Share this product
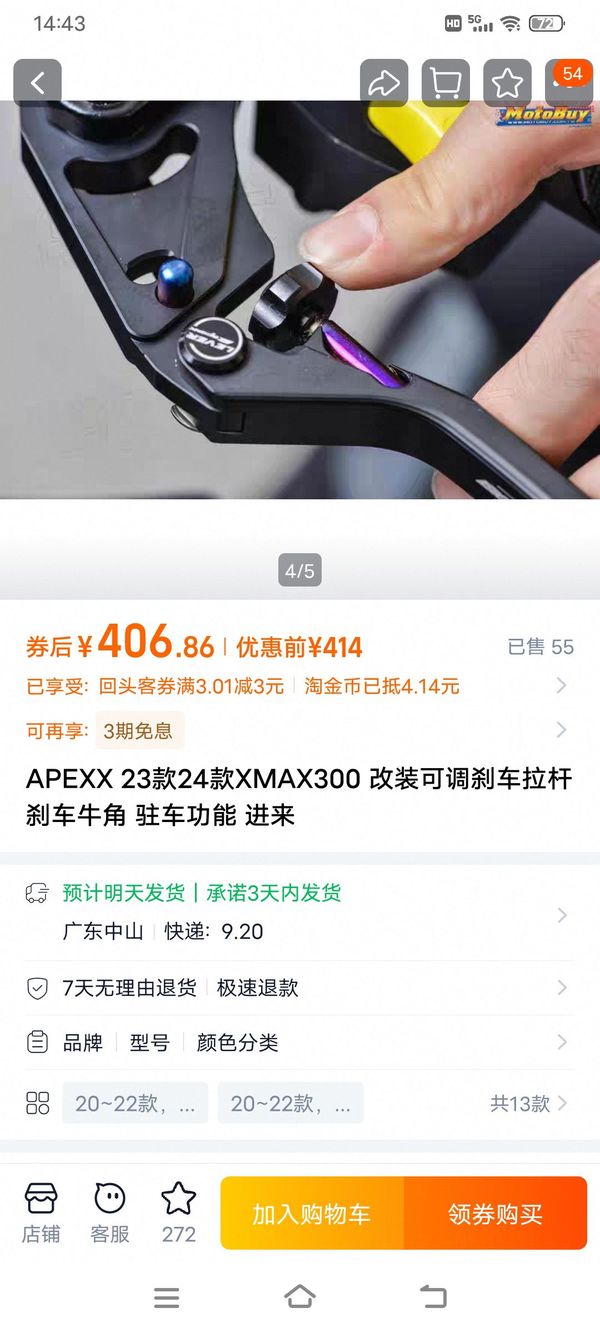Image resolution: width=600 pixels, height=1333 pixels. point(384,83)
